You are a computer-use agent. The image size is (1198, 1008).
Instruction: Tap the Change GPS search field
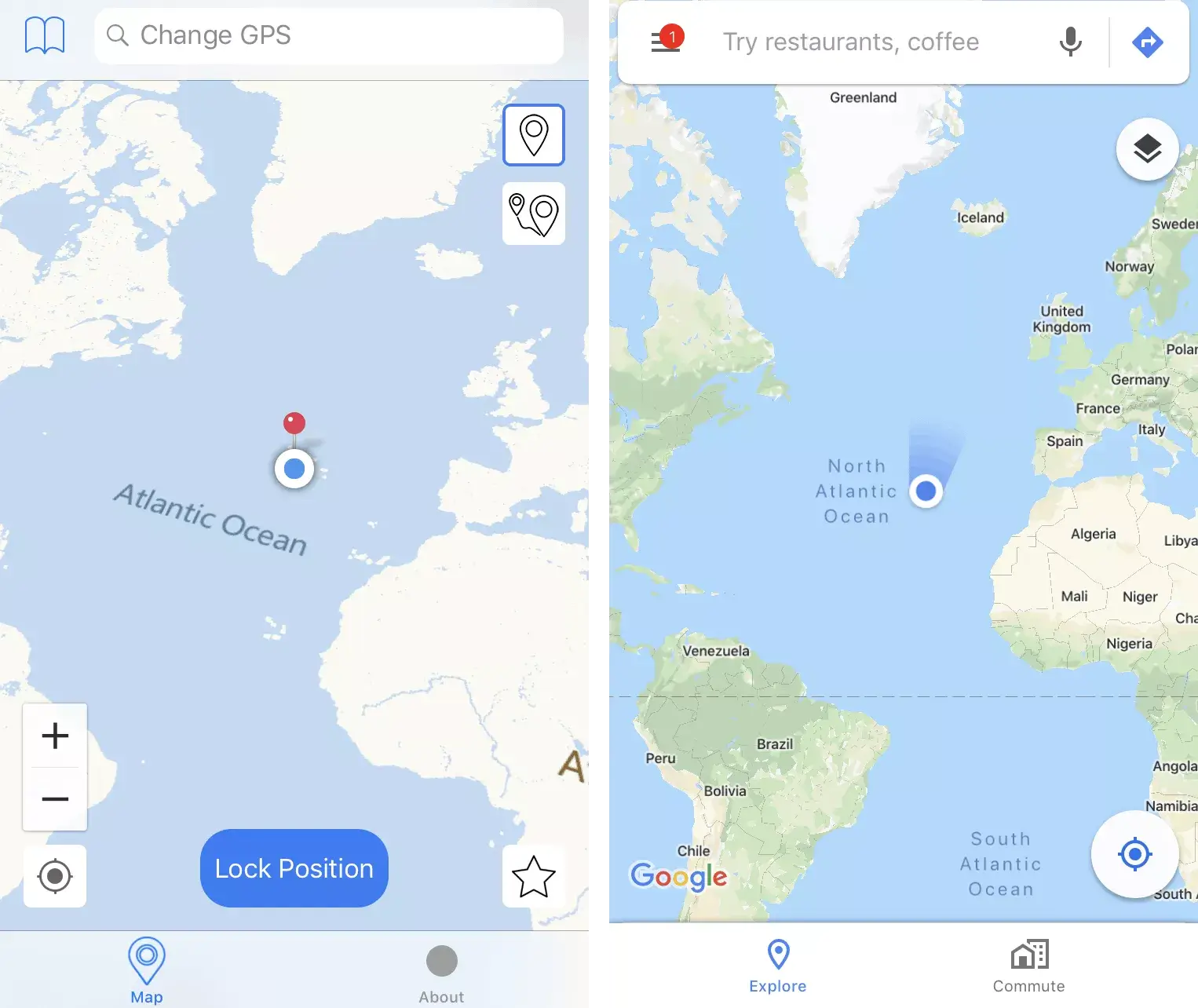[x=329, y=35]
